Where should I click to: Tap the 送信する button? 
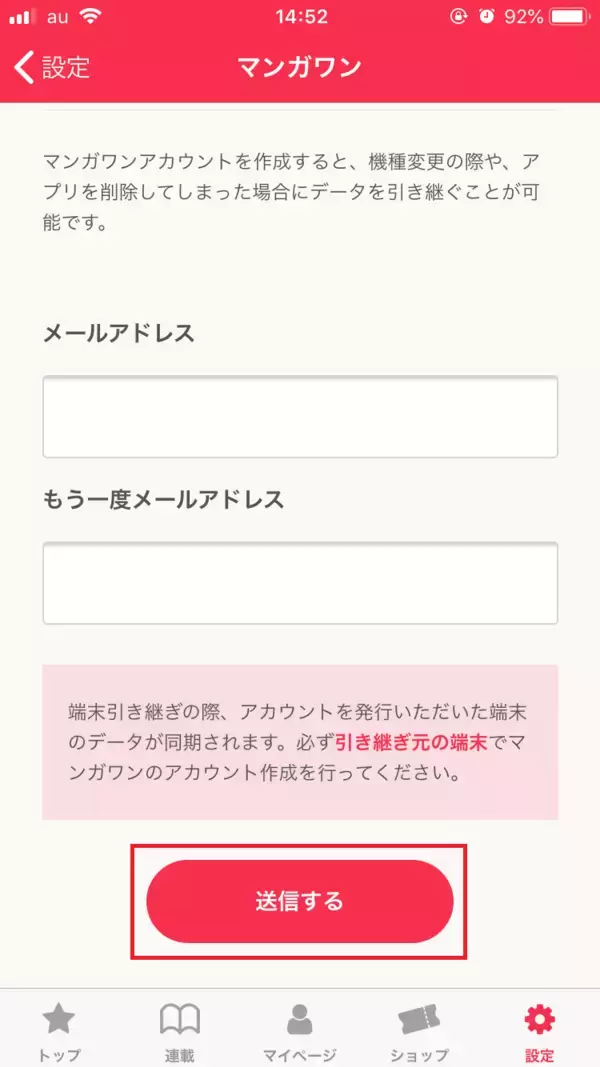click(x=300, y=901)
